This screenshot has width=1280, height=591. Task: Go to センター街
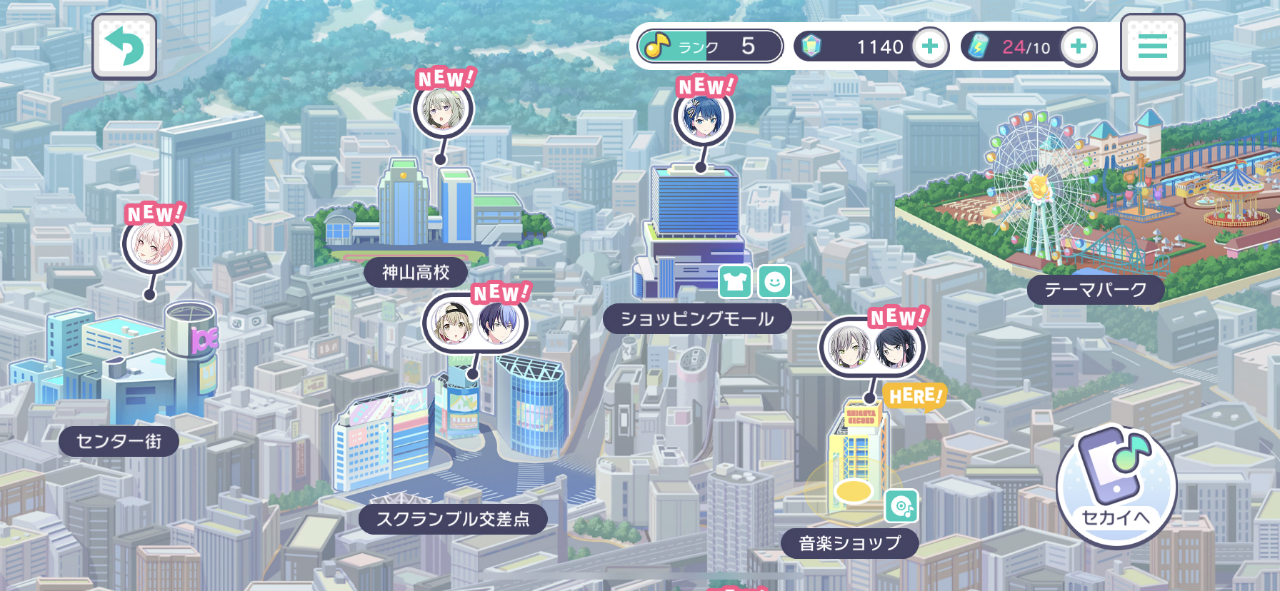pyautogui.click(x=118, y=441)
